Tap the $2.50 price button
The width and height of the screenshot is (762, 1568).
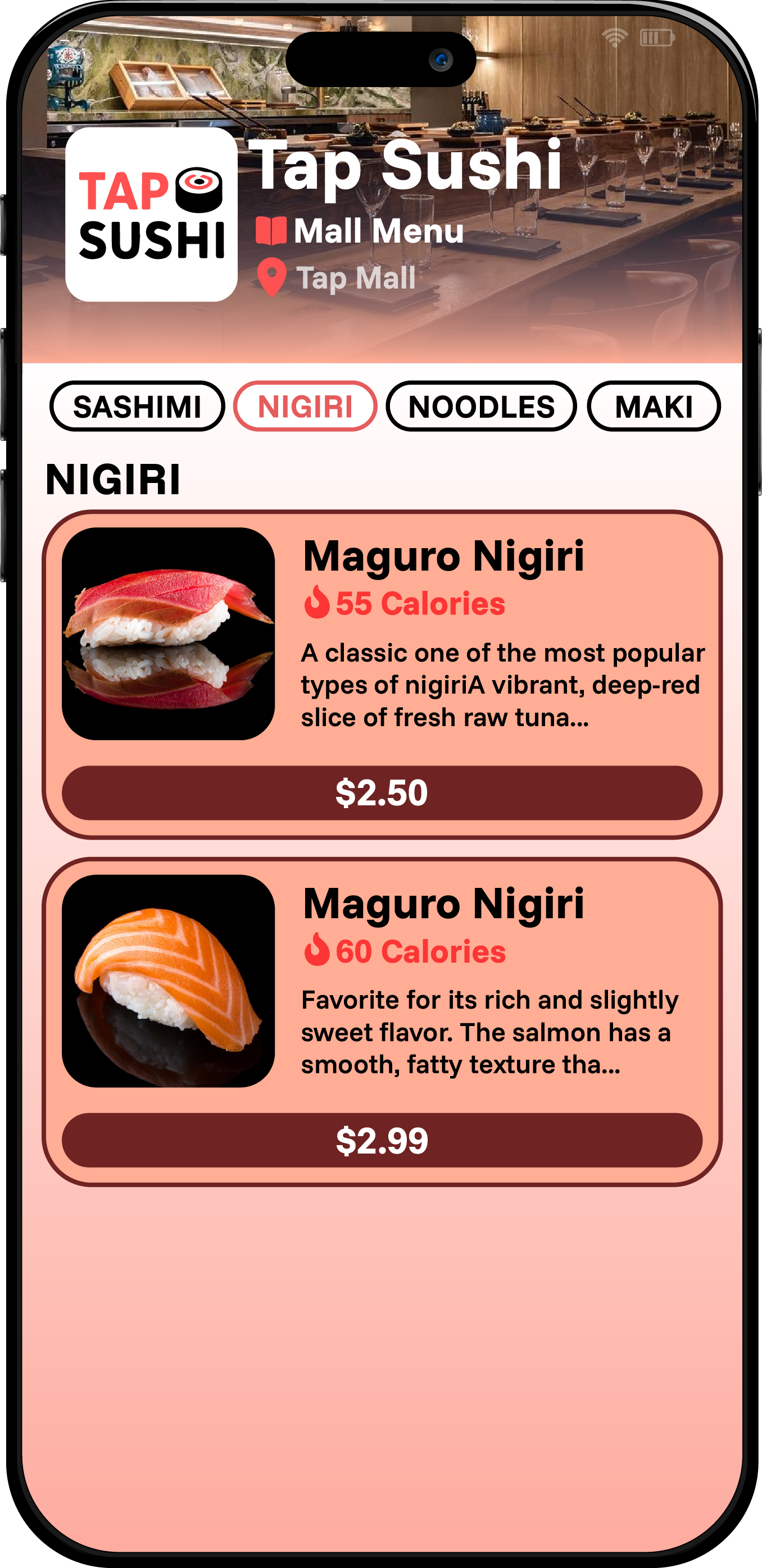(x=382, y=793)
